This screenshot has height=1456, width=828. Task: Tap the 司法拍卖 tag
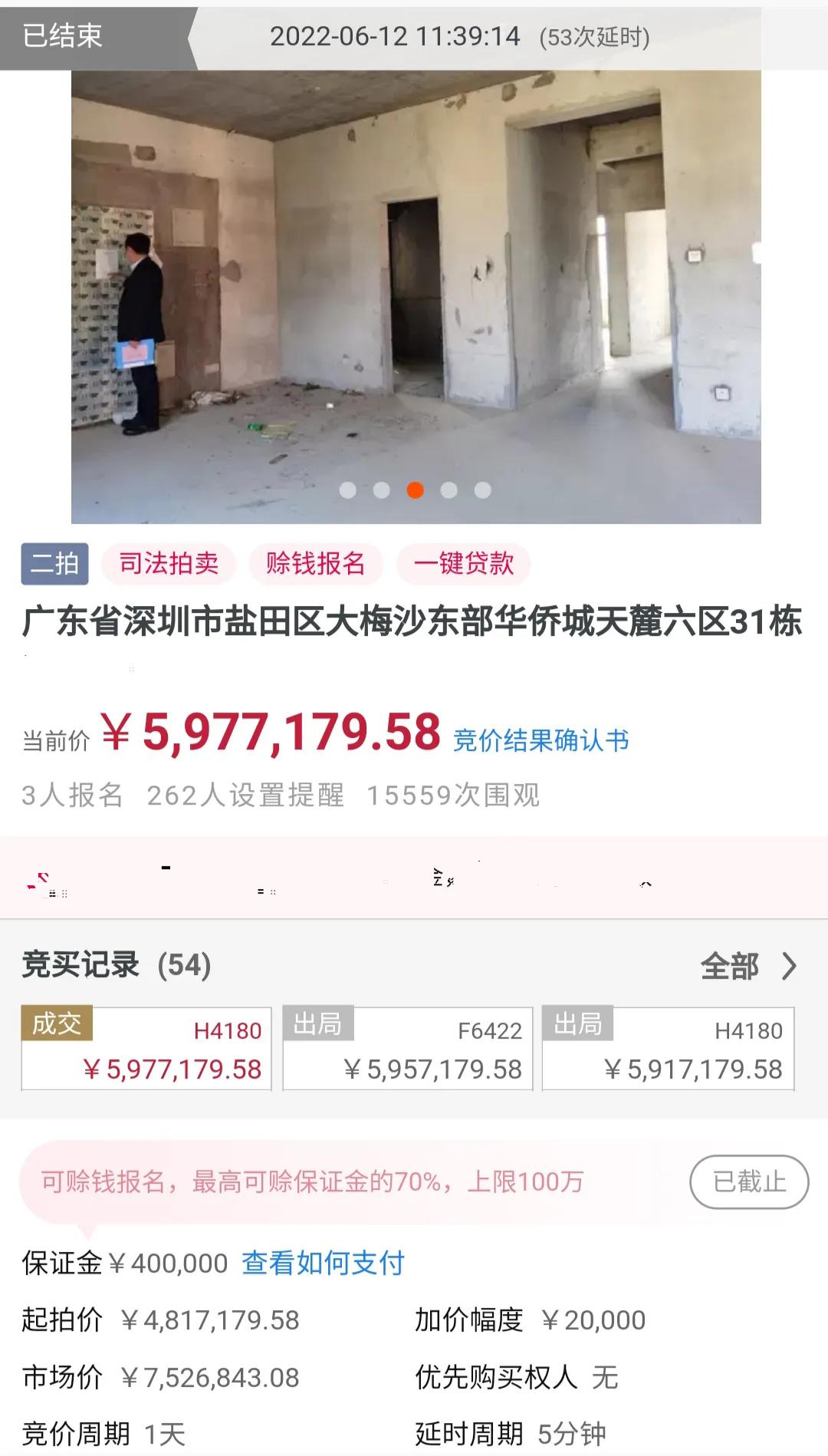coord(167,564)
